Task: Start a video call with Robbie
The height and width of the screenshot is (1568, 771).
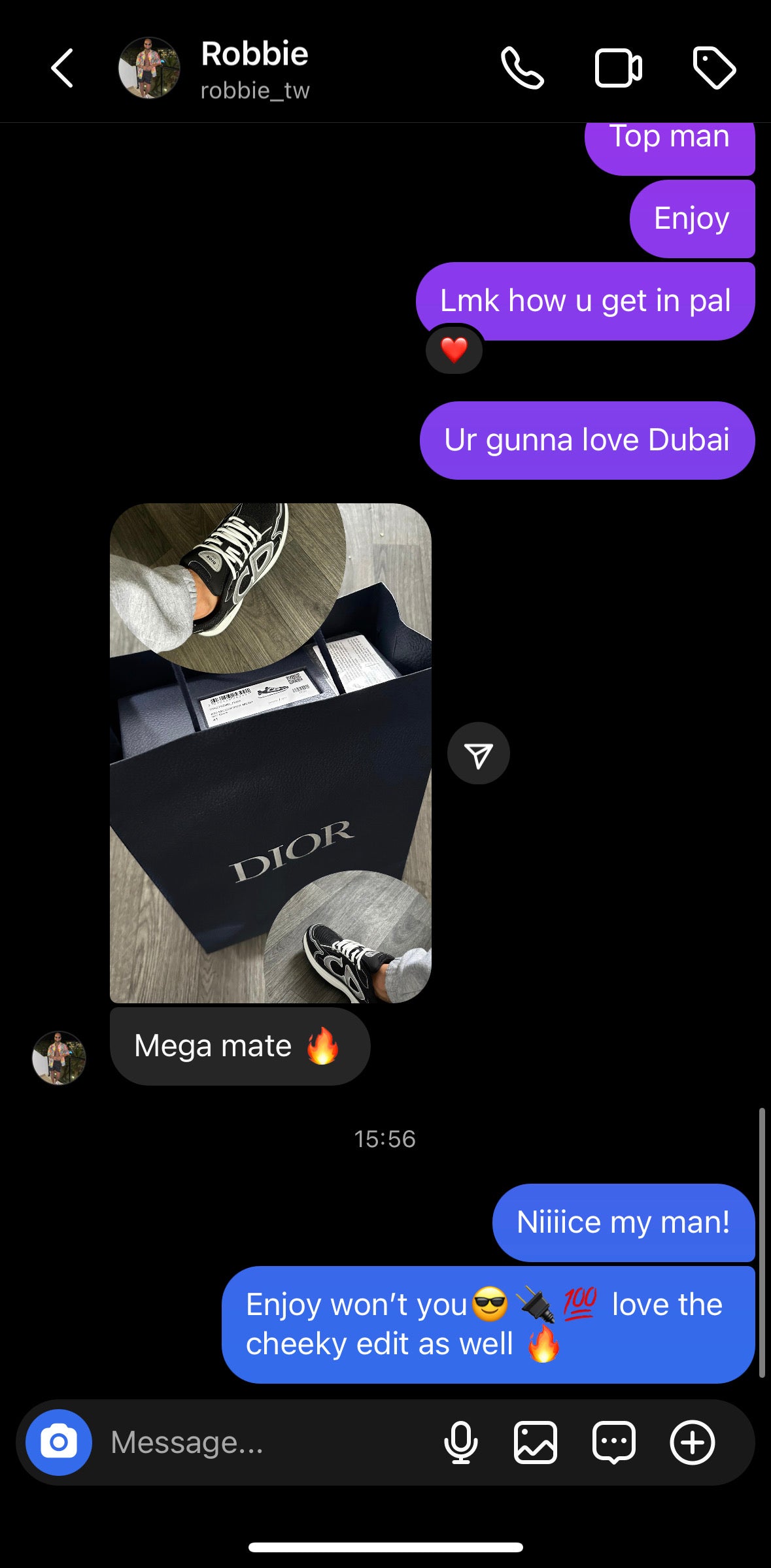Action: [618, 68]
